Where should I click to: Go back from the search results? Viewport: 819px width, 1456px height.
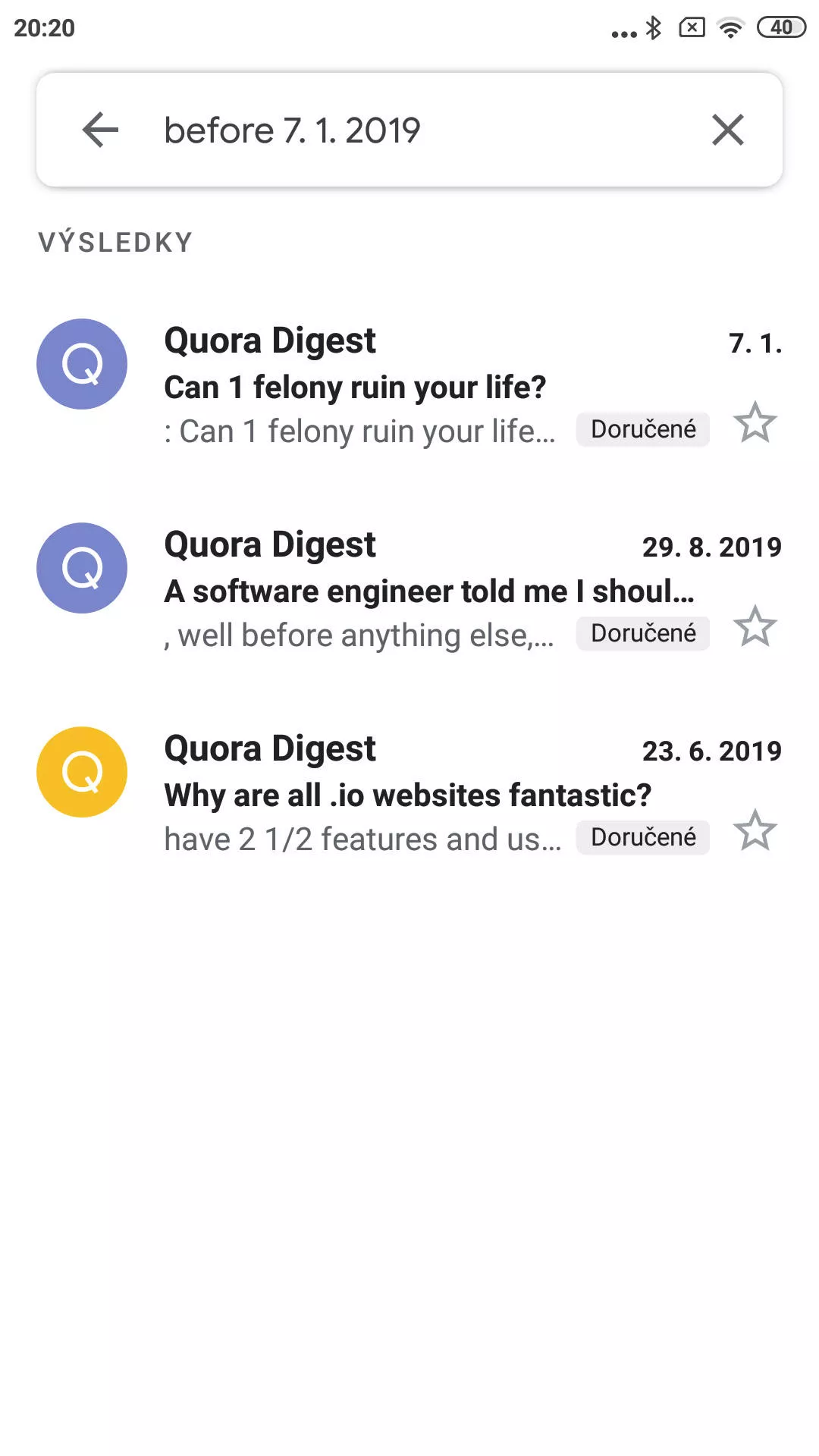tap(100, 130)
